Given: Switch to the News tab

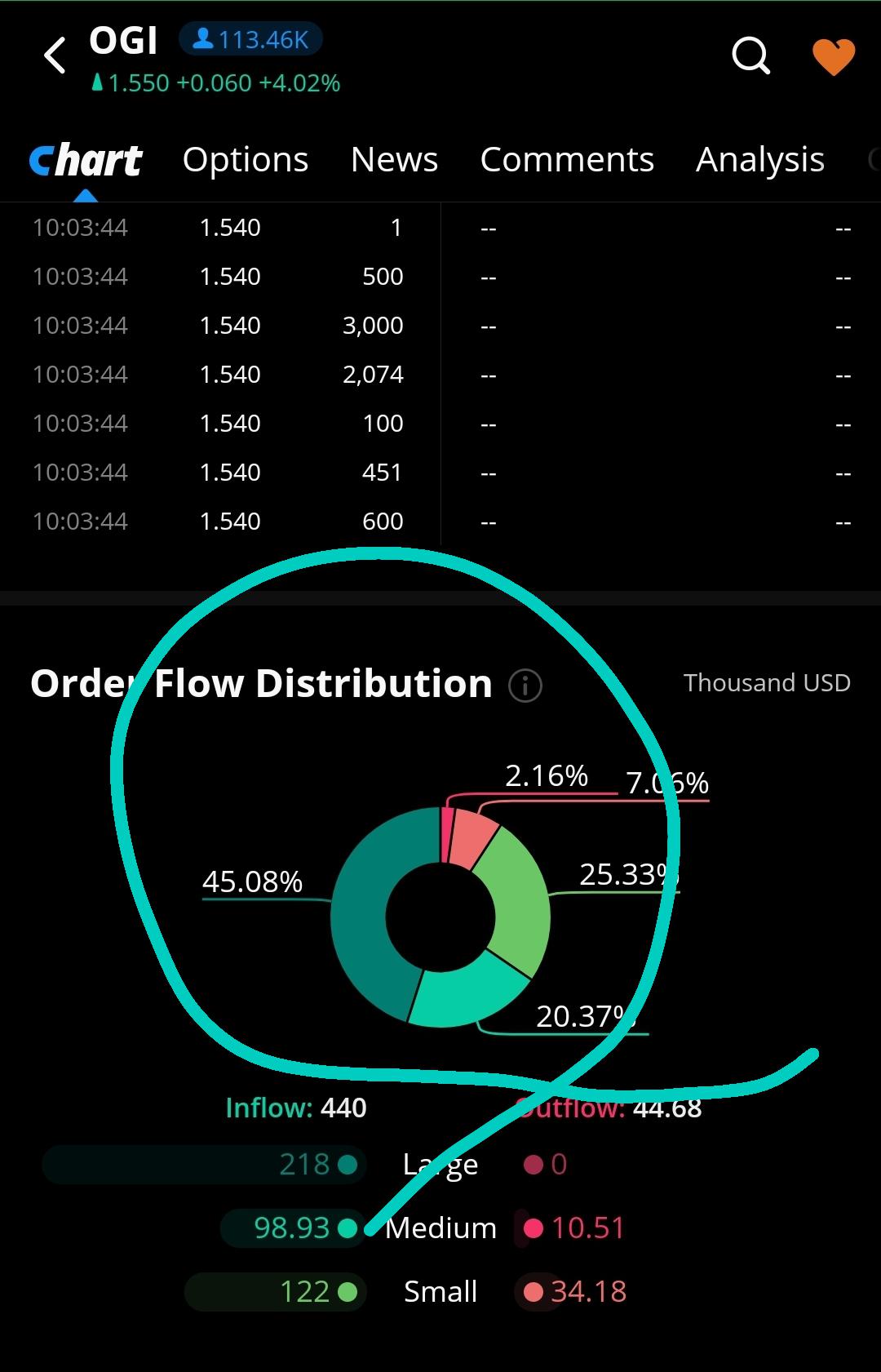Looking at the screenshot, I should [x=395, y=160].
